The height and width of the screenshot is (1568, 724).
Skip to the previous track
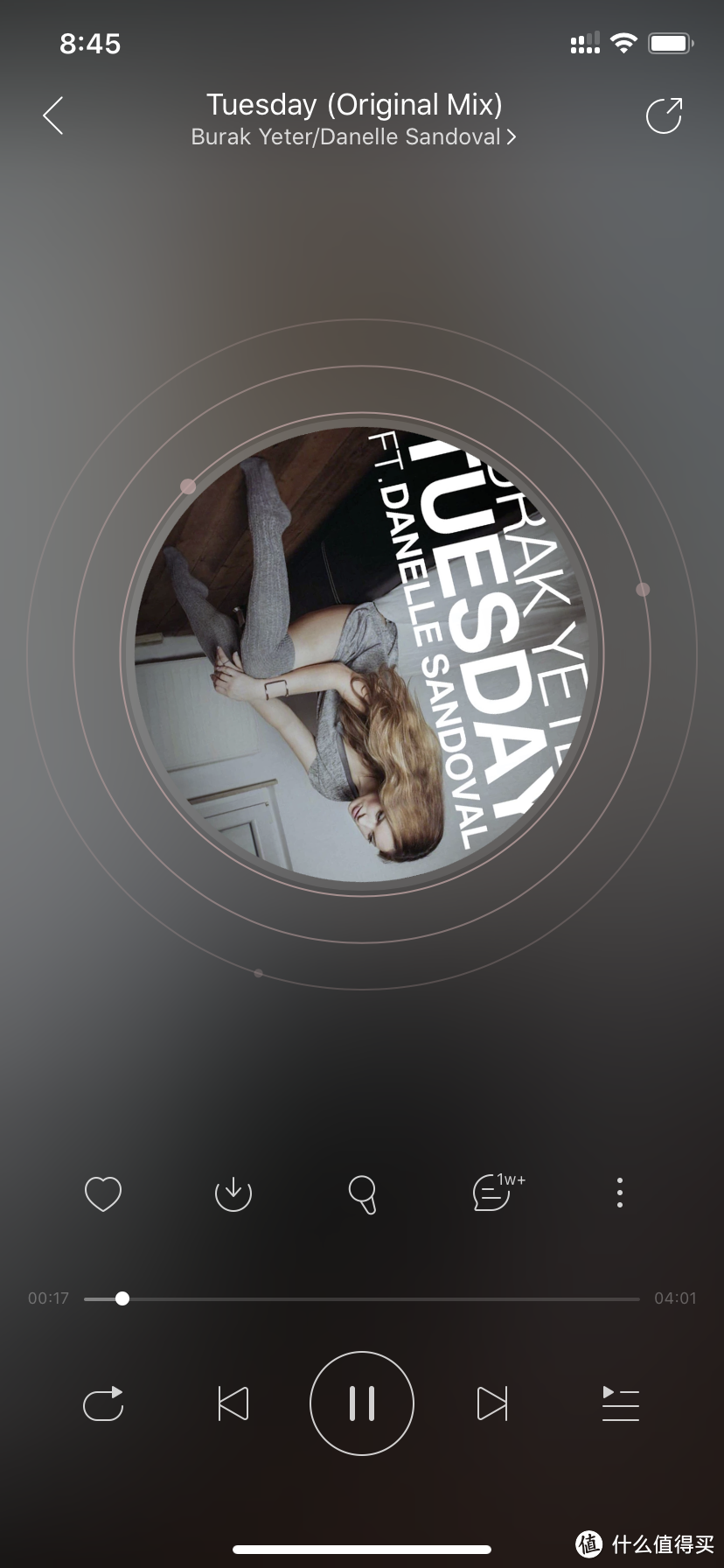[233, 1403]
